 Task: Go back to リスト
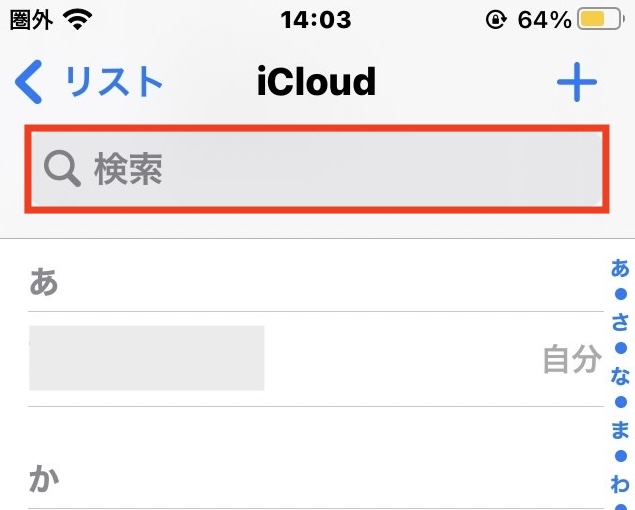tap(90, 82)
